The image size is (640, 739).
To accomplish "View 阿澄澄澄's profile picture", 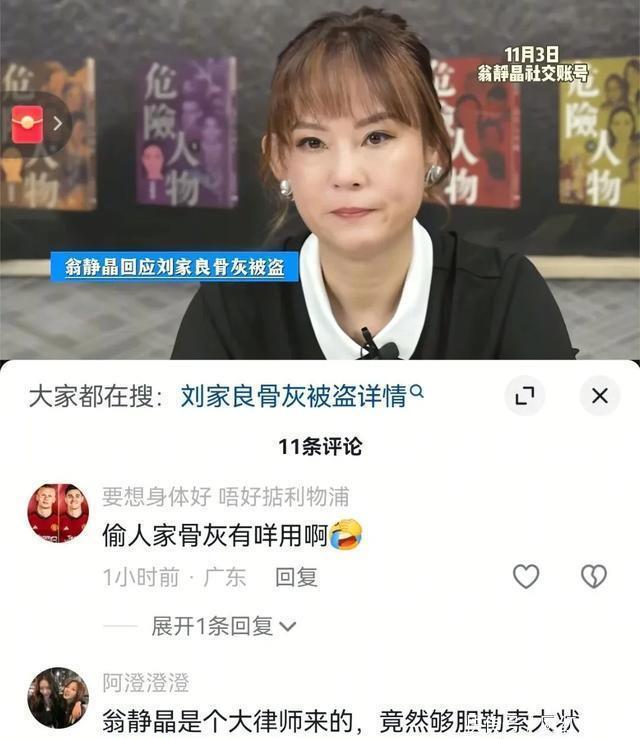I will (58, 698).
